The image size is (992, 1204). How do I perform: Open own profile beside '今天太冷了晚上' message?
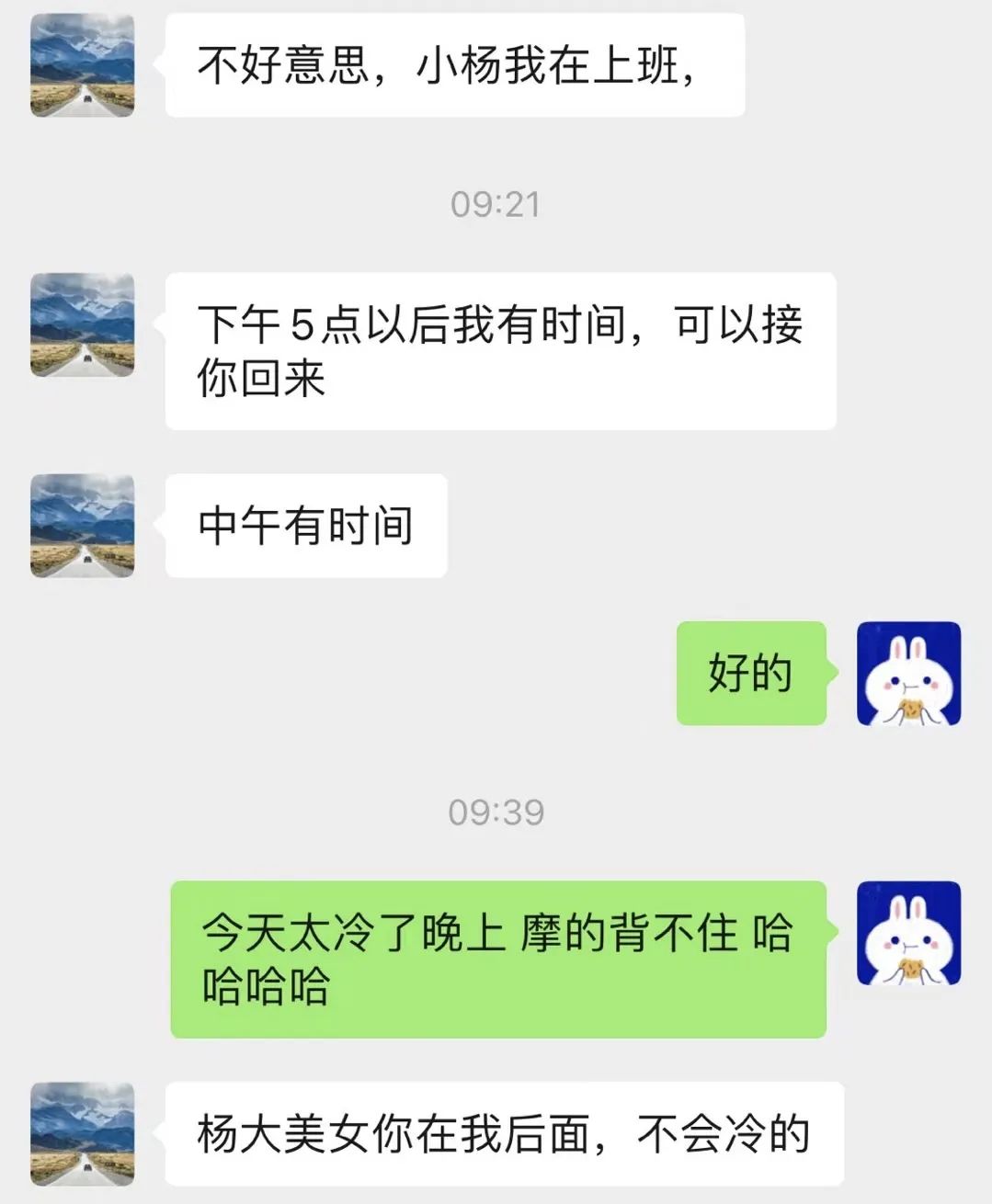(x=908, y=933)
